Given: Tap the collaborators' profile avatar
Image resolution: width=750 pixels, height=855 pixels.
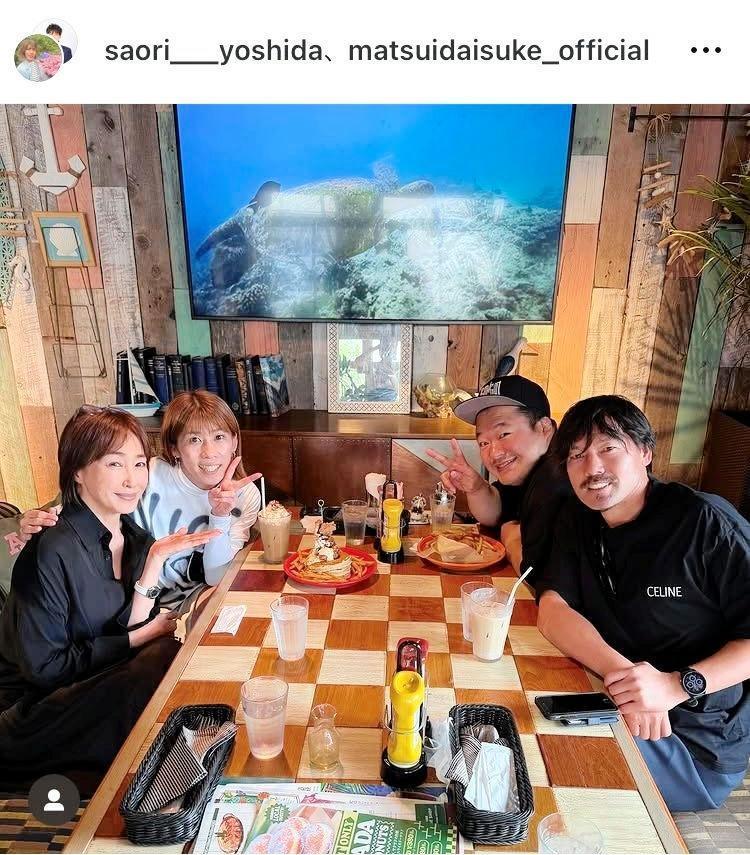Looking at the screenshot, I should pyautogui.click(x=44, y=51).
